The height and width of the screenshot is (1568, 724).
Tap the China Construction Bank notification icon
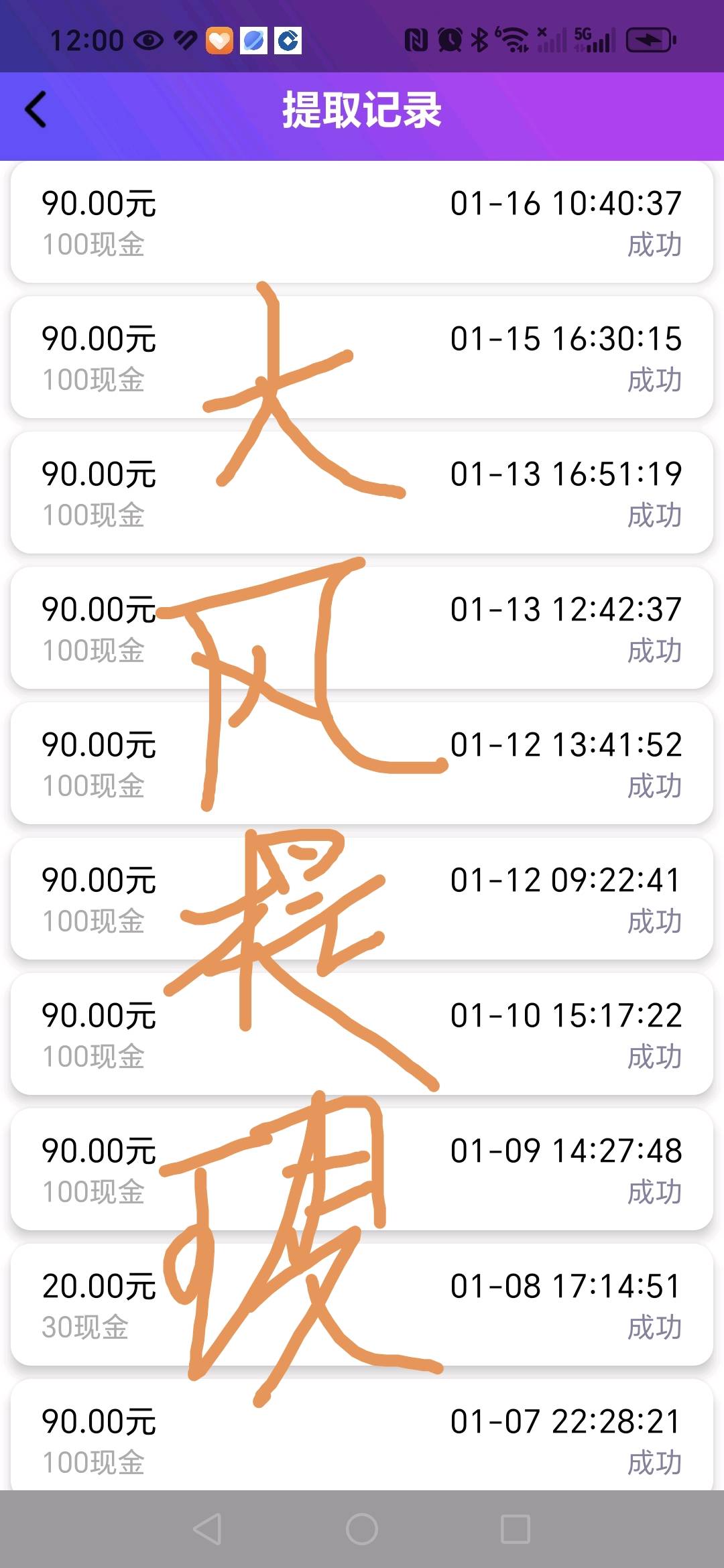click(x=288, y=40)
